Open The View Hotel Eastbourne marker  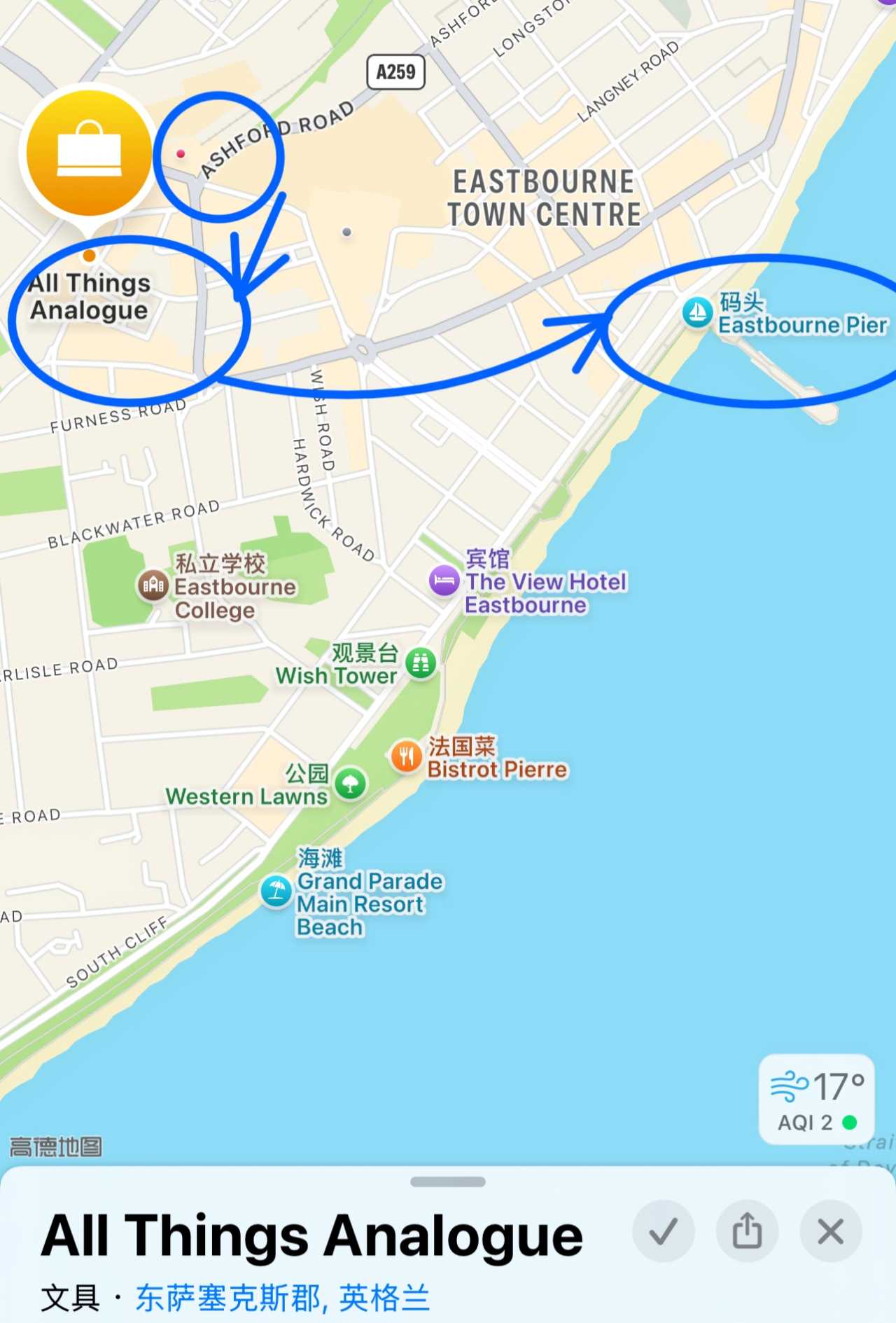point(444,581)
